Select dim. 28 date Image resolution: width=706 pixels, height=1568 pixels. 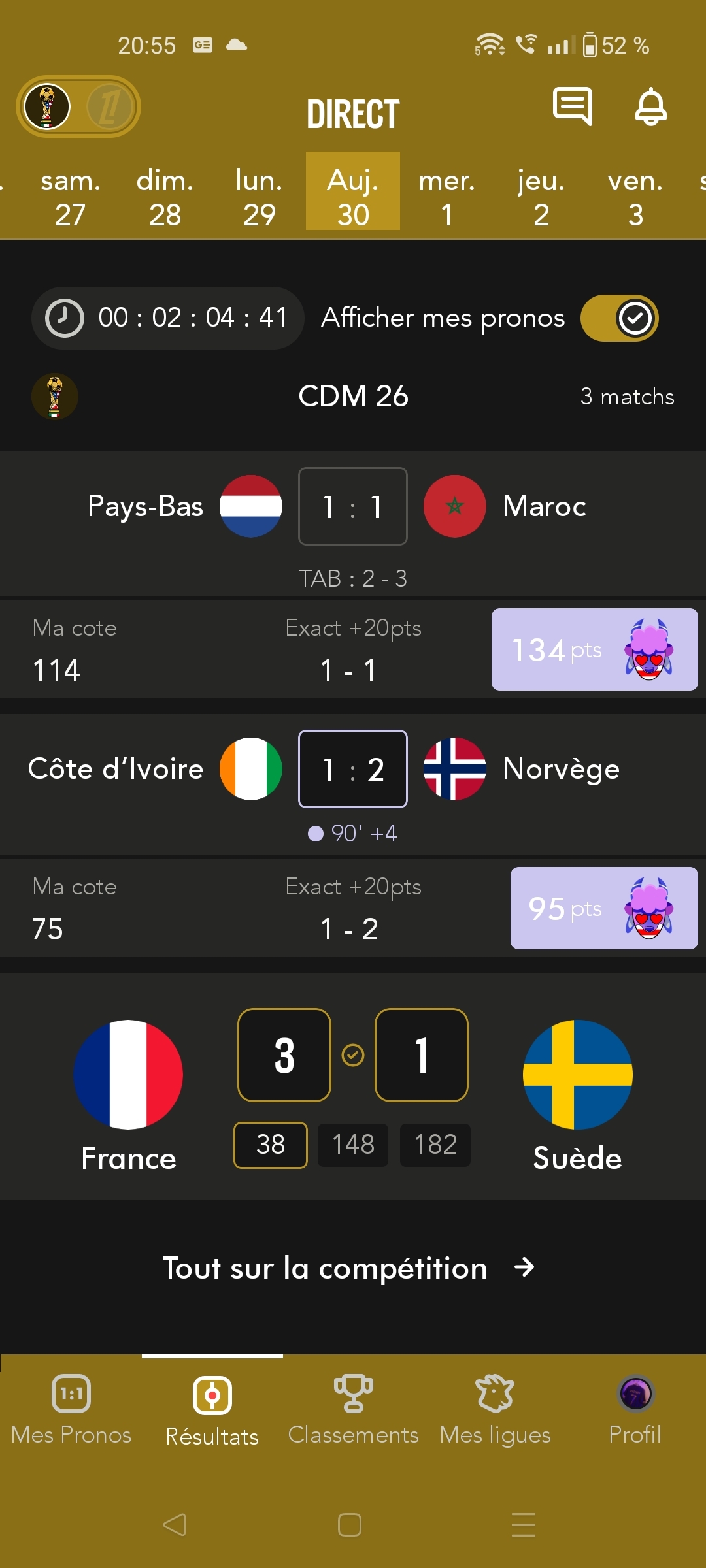pyautogui.click(x=165, y=197)
